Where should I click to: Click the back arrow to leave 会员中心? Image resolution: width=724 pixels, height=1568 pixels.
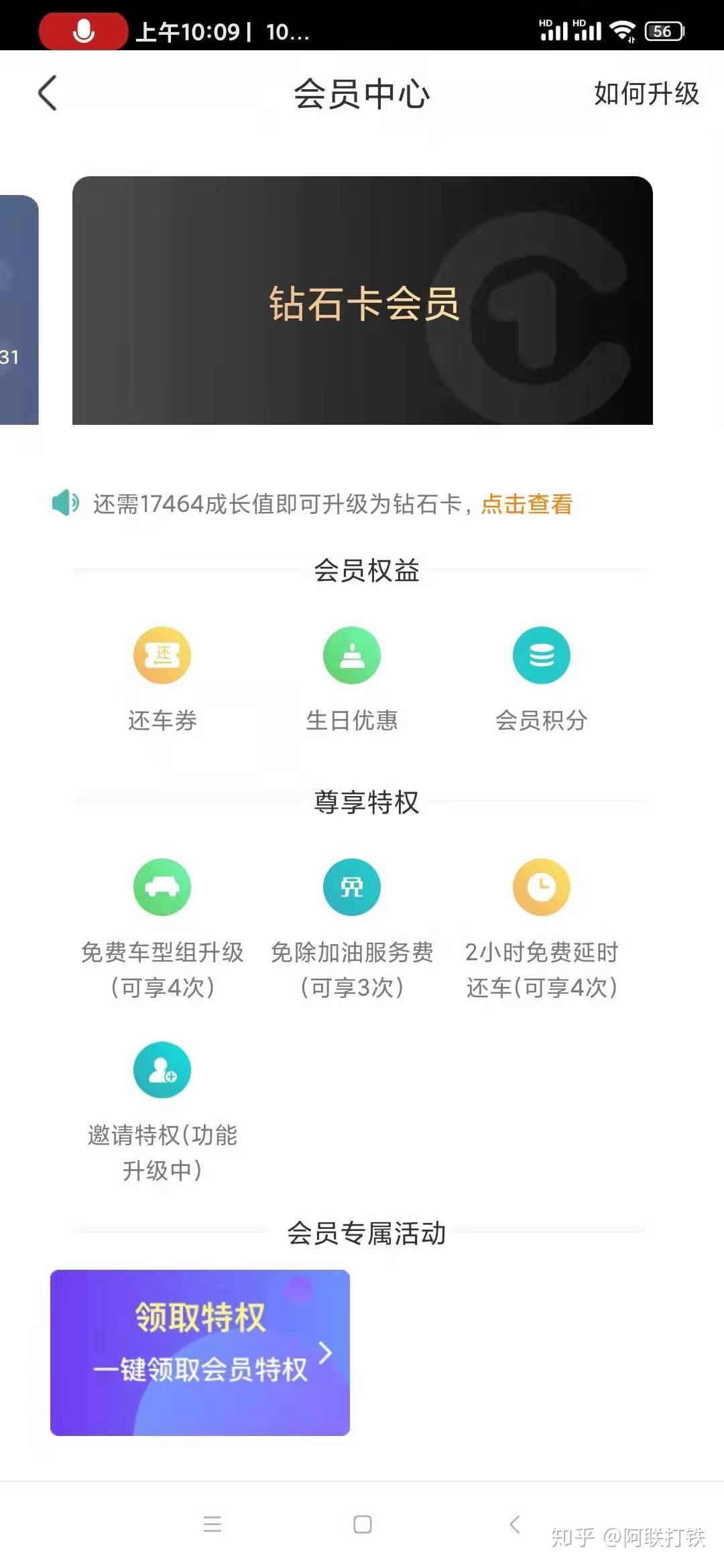coord(46,94)
